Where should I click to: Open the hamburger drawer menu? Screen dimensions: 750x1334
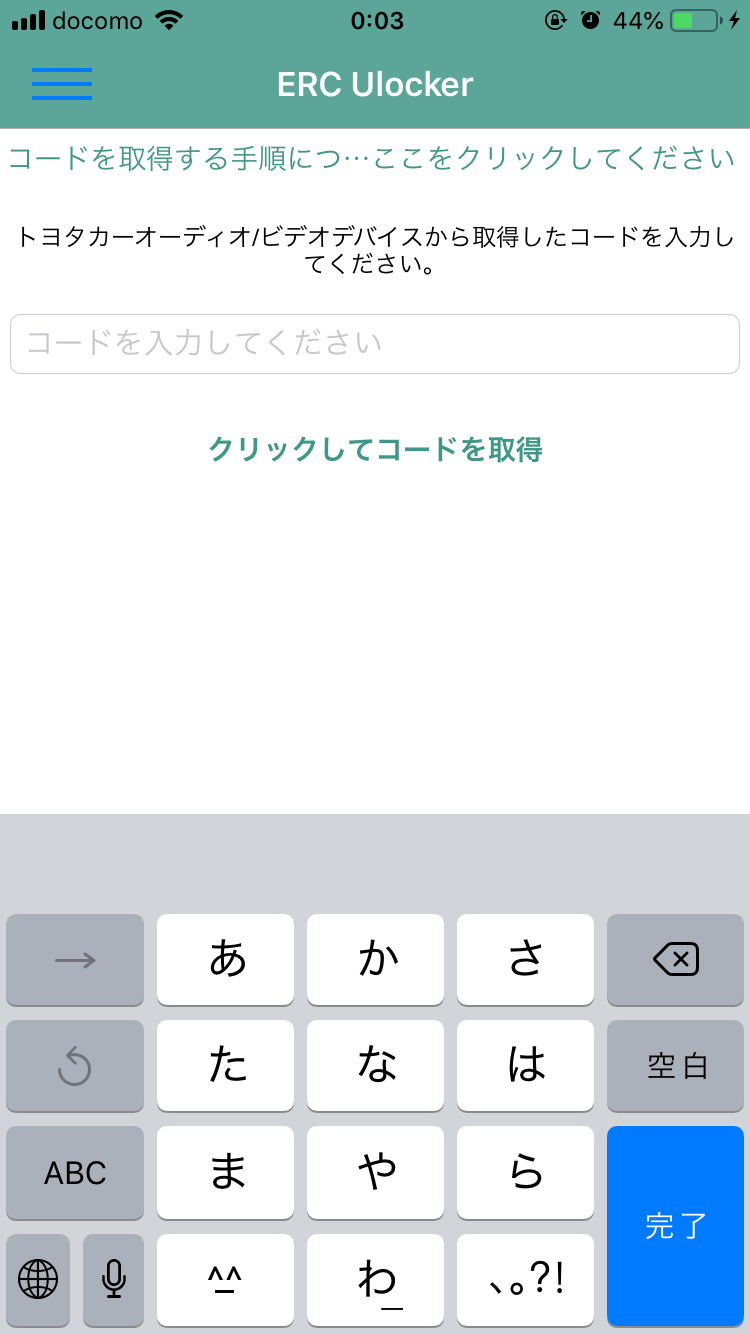62,84
